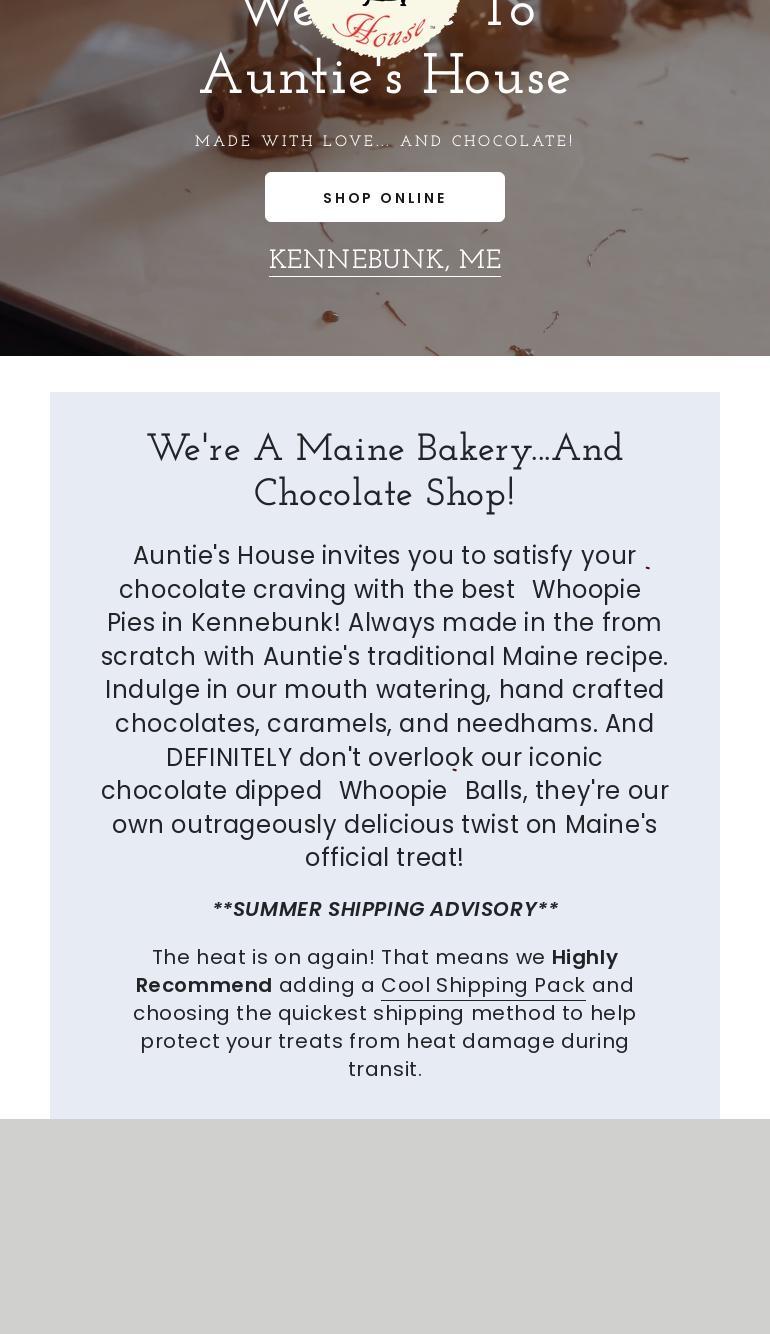The height and width of the screenshot is (1334, 770).
Task: Select the small red dot near 'Whoopie Pies'
Action: pos(648,567)
